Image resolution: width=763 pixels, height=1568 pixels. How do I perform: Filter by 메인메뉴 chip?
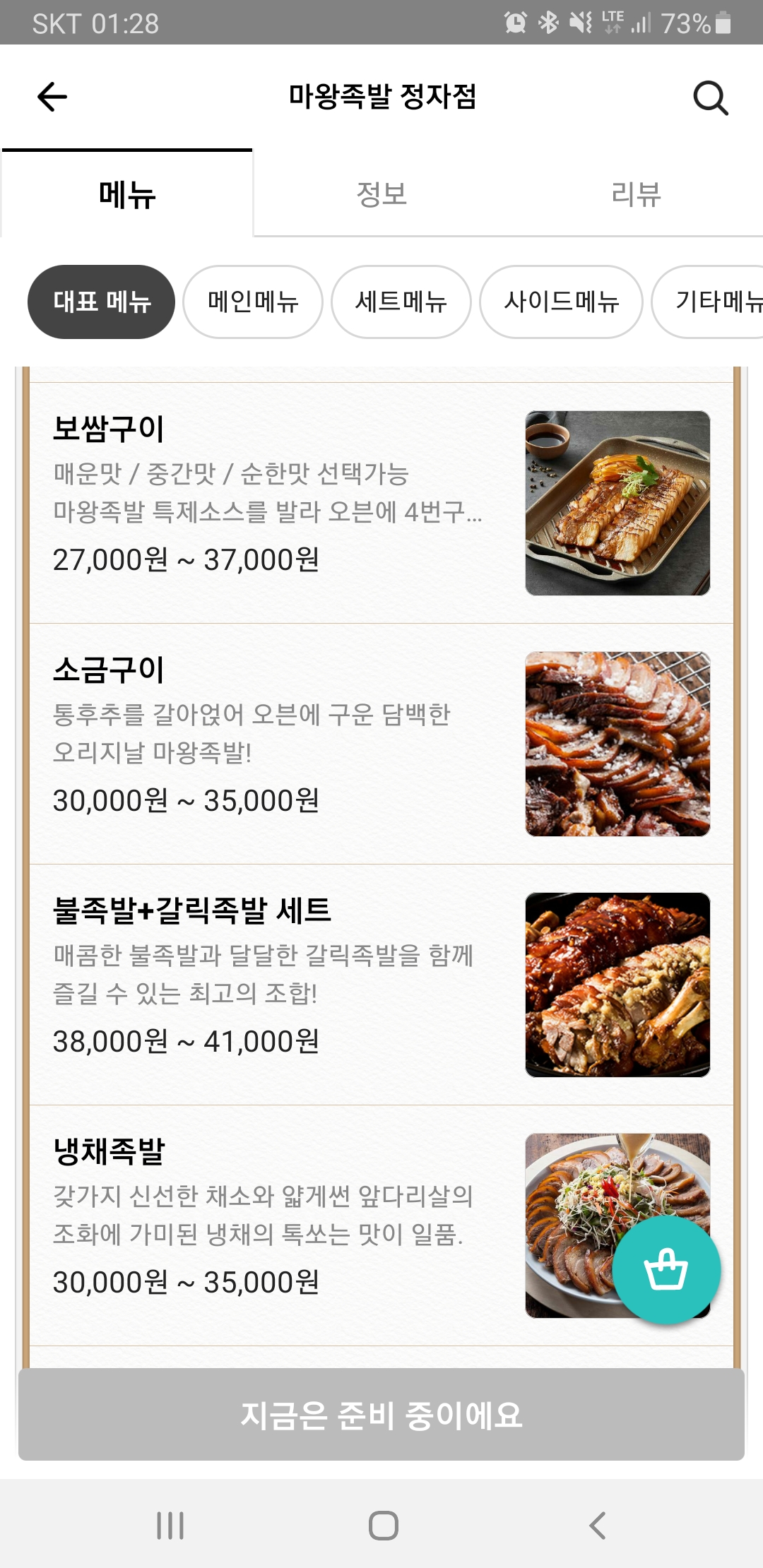tap(253, 302)
